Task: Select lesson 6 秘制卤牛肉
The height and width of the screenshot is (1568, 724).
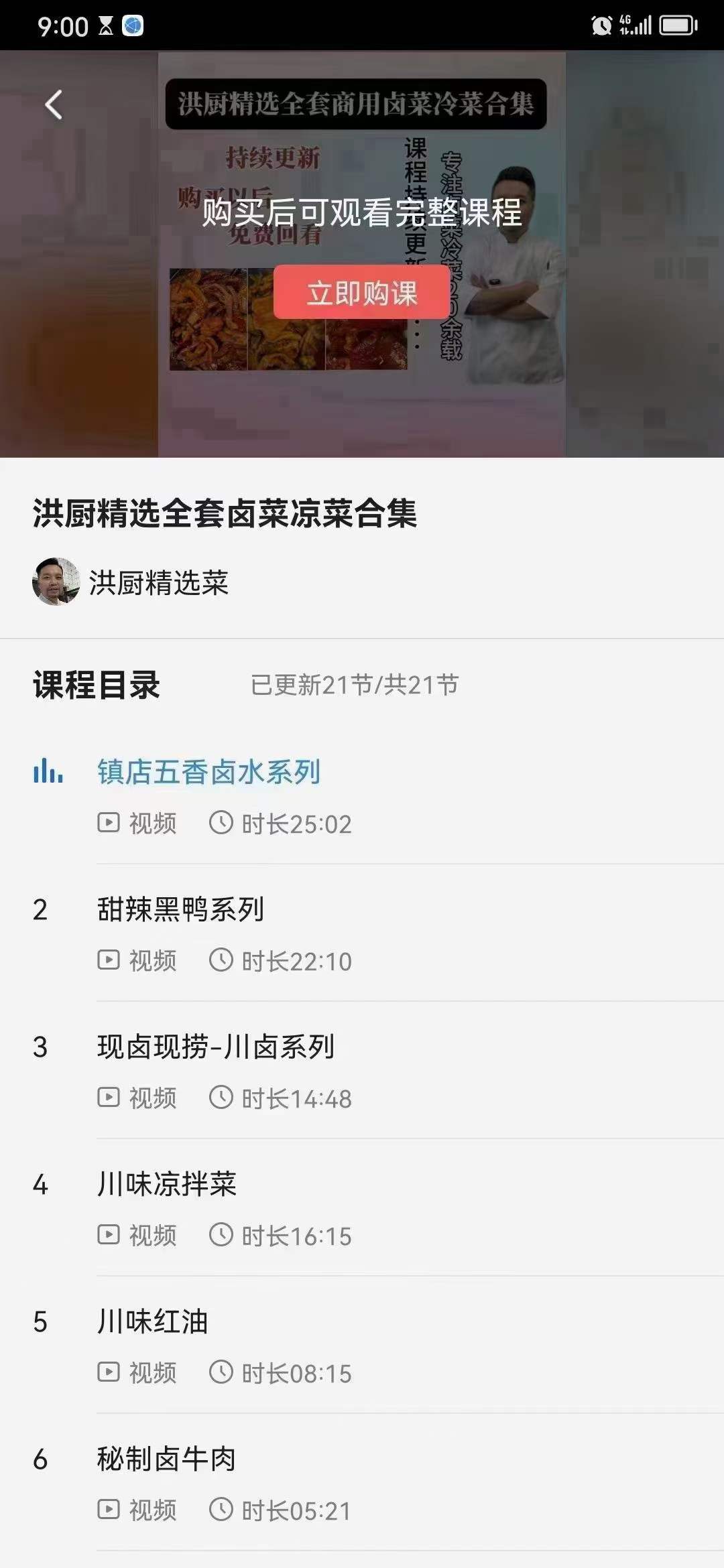Action: click(x=166, y=1459)
